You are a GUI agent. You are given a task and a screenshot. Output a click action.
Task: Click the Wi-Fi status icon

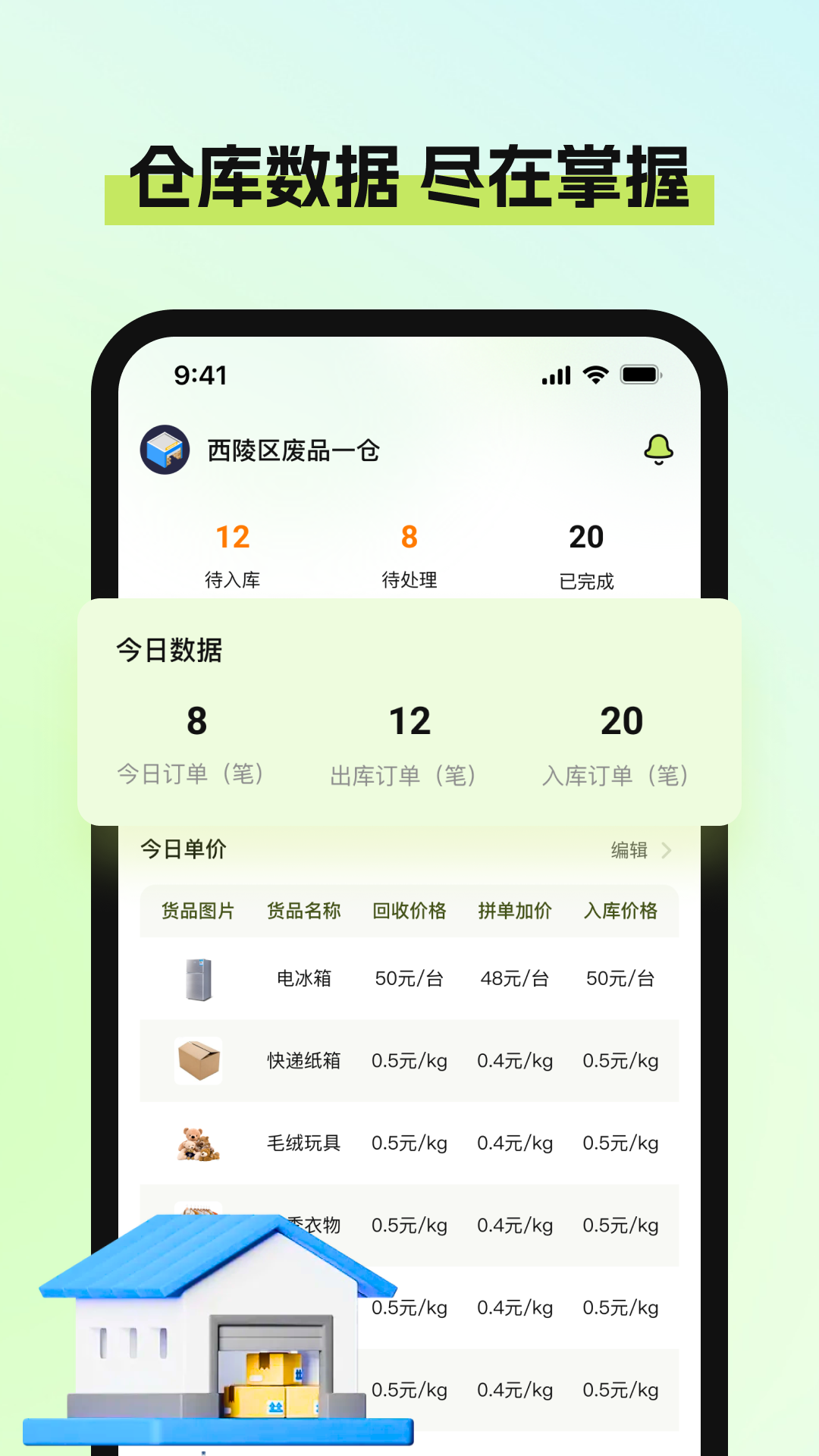pos(595,375)
